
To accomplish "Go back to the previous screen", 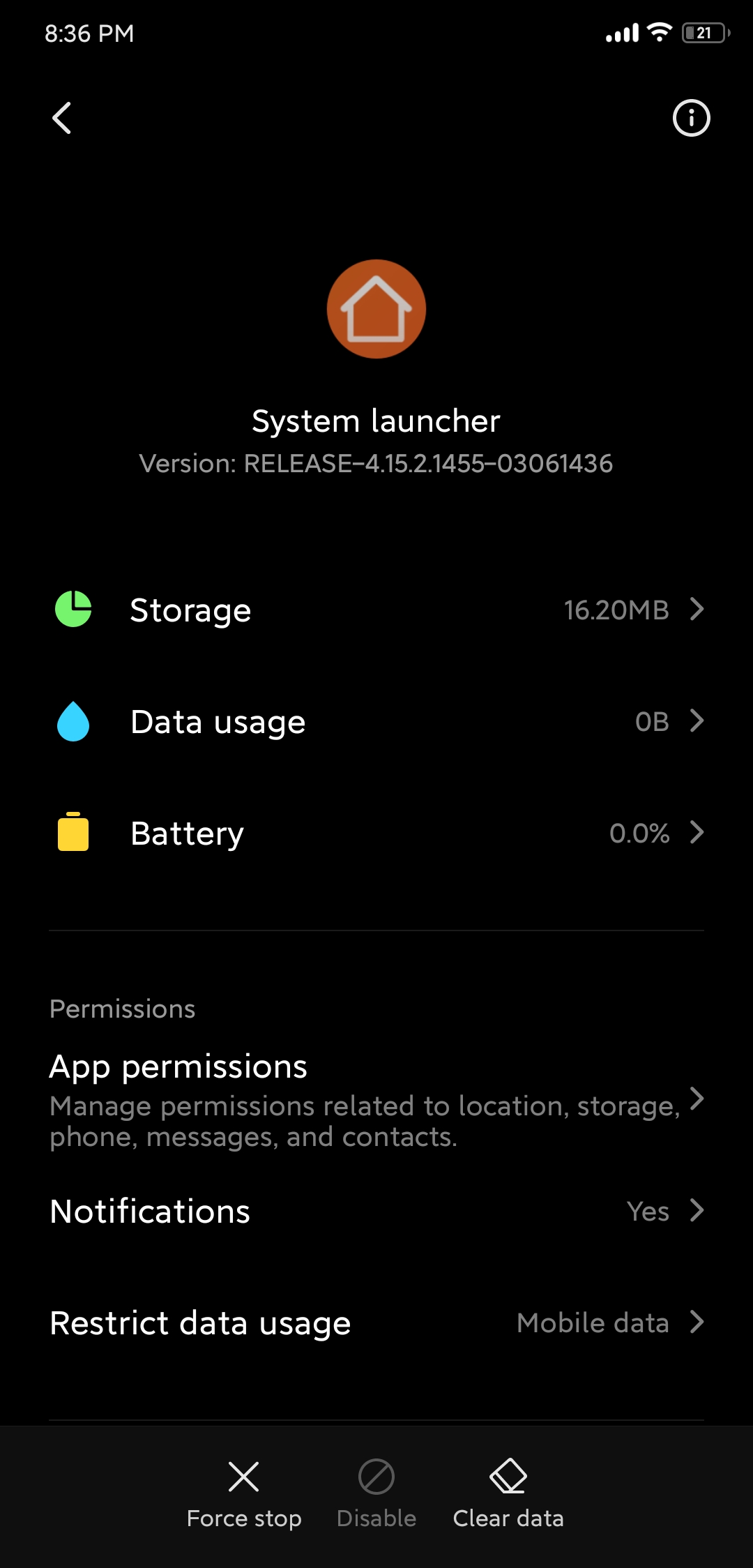I will click(x=61, y=118).
